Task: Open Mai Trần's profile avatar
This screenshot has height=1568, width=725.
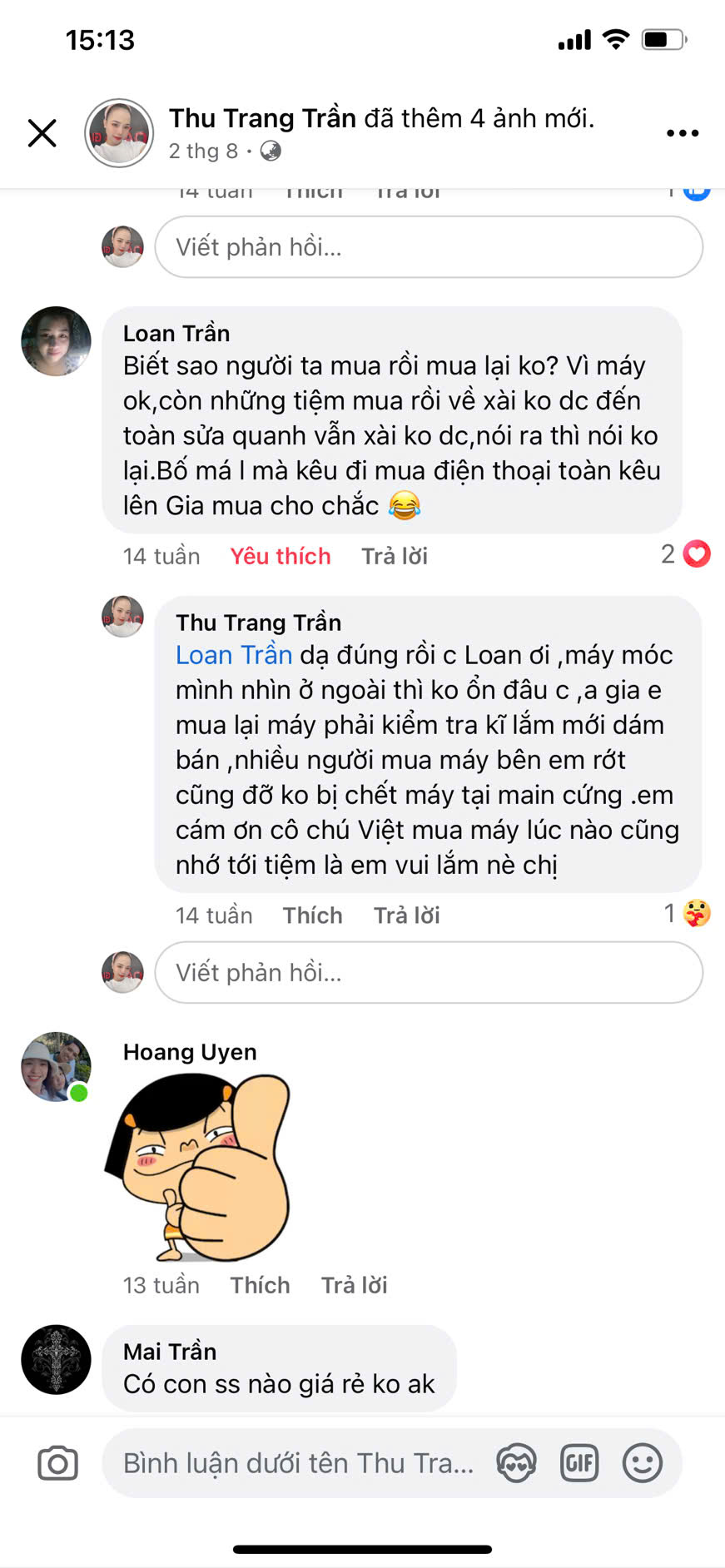Action: [x=56, y=1360]
